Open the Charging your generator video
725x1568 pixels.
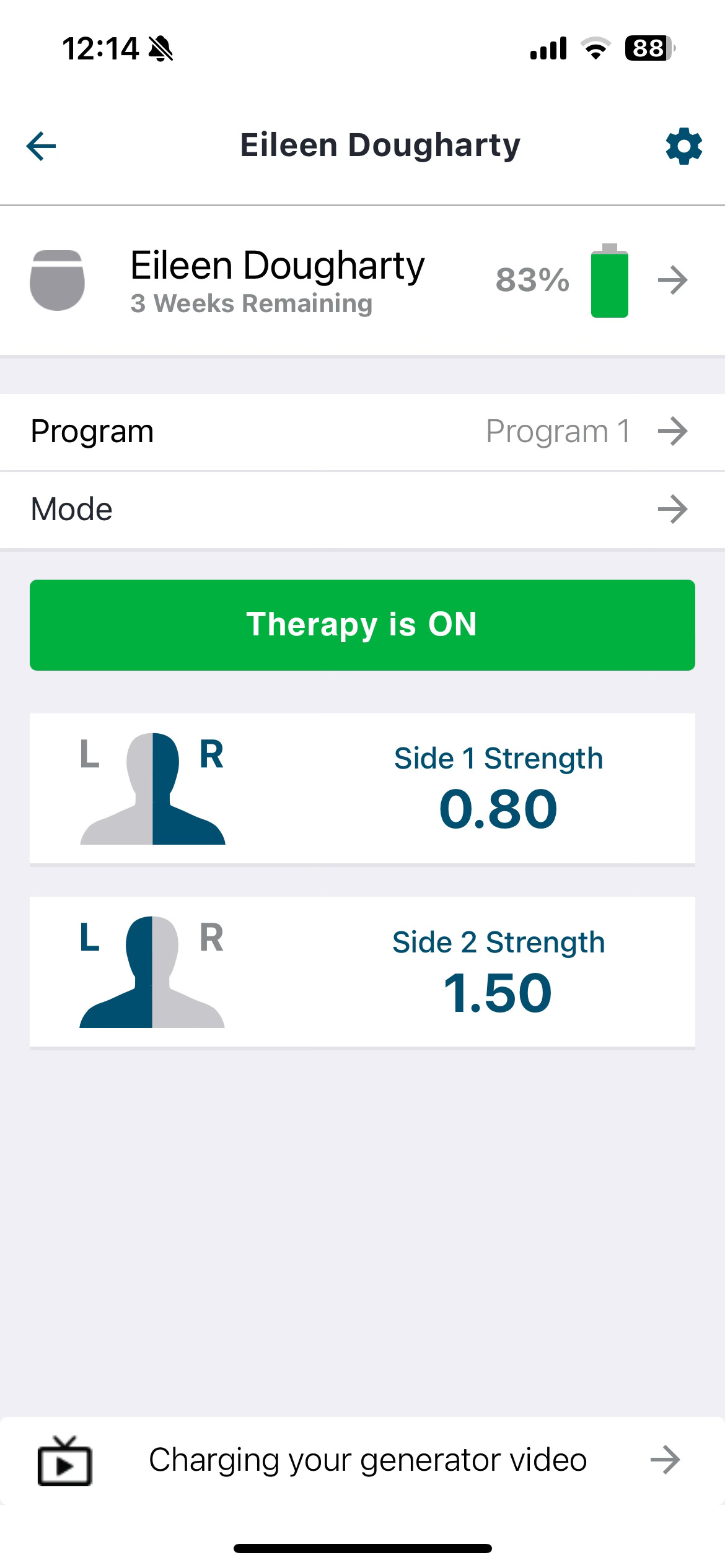[x=362, y=1460]
